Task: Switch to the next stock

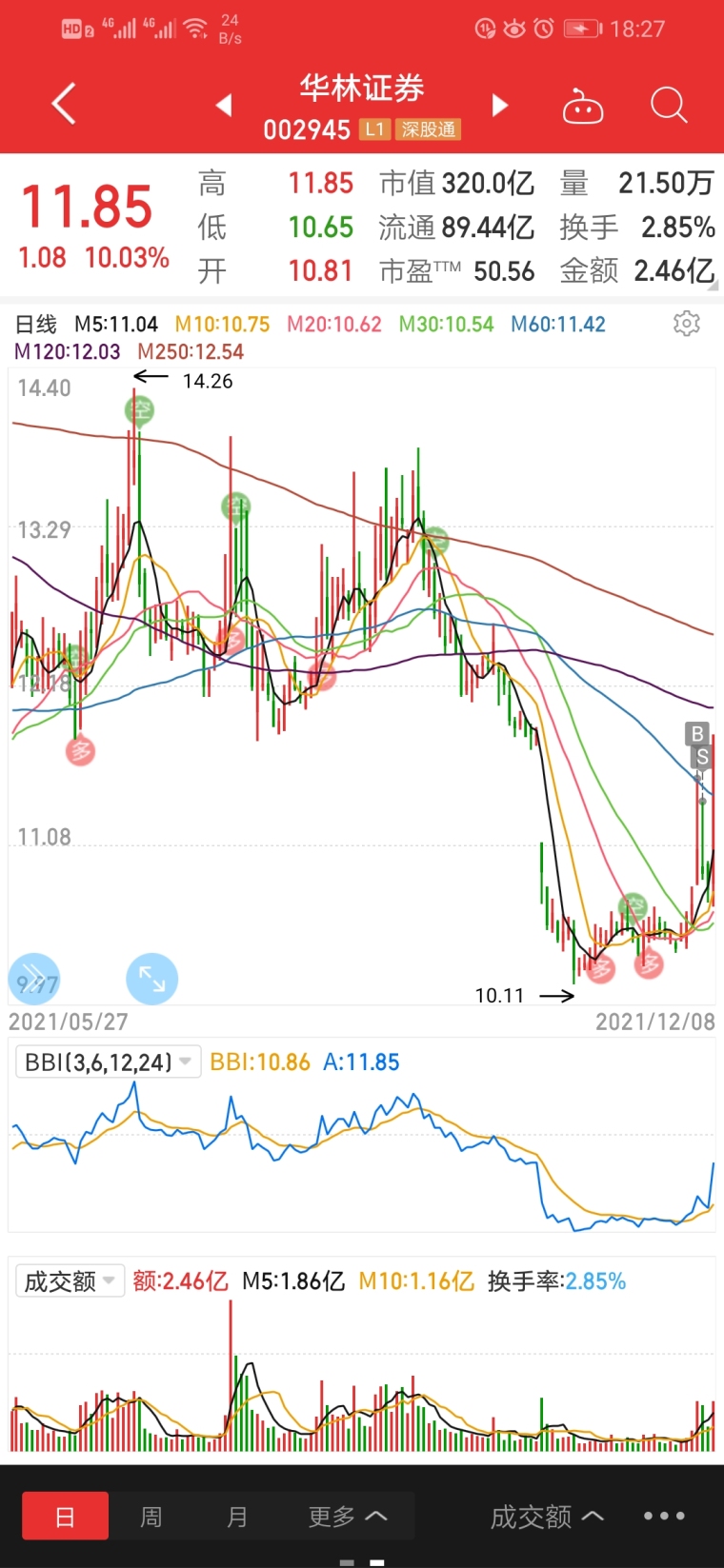Action: point(499,105)
